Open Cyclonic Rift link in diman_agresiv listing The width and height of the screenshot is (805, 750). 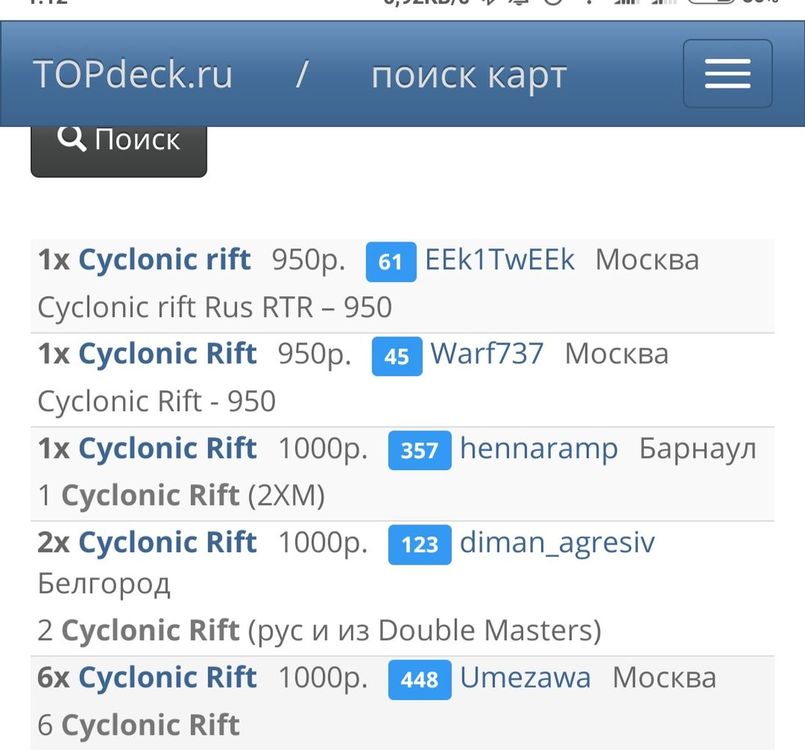coord(167,543)
